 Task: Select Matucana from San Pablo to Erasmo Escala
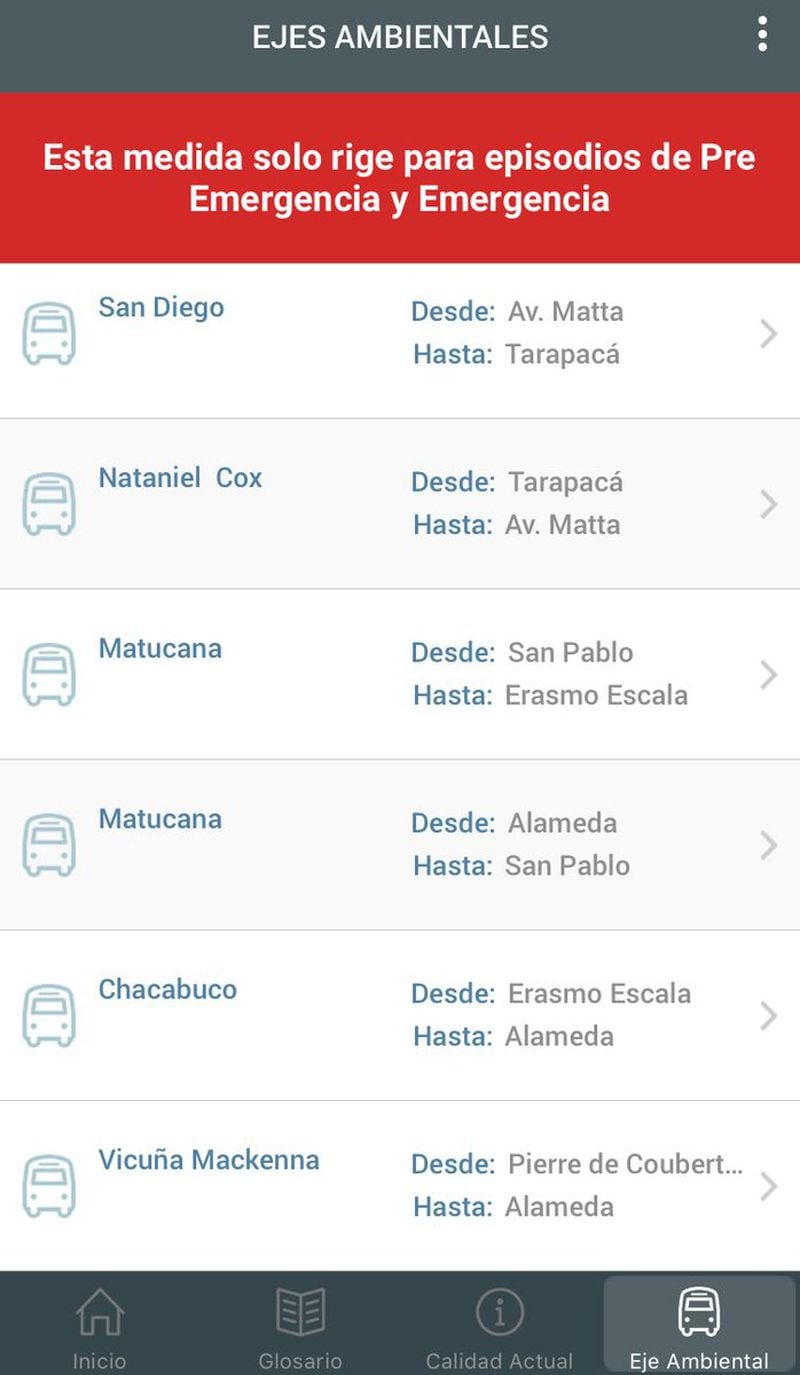pos(400,674)
